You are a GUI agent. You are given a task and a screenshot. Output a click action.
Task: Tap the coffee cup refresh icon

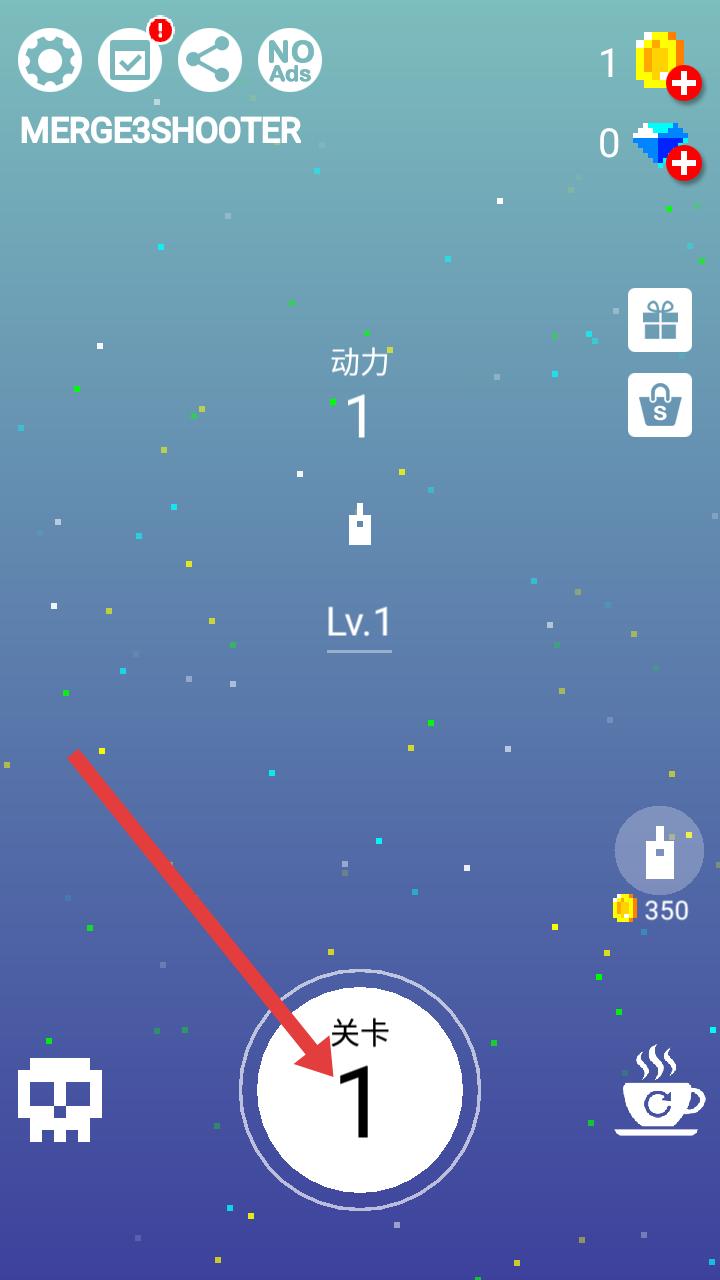pos(658,1092)
